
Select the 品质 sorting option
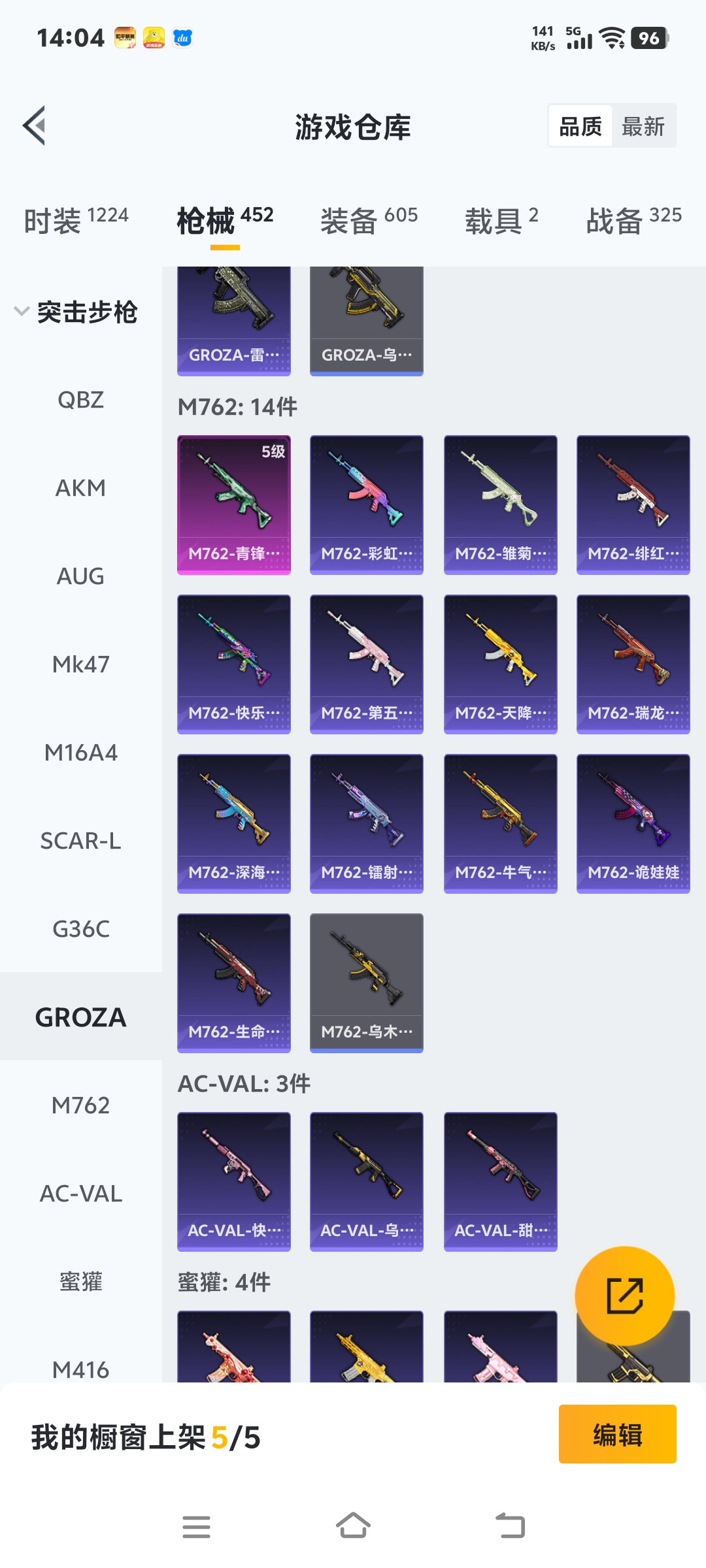coord(580,126)
